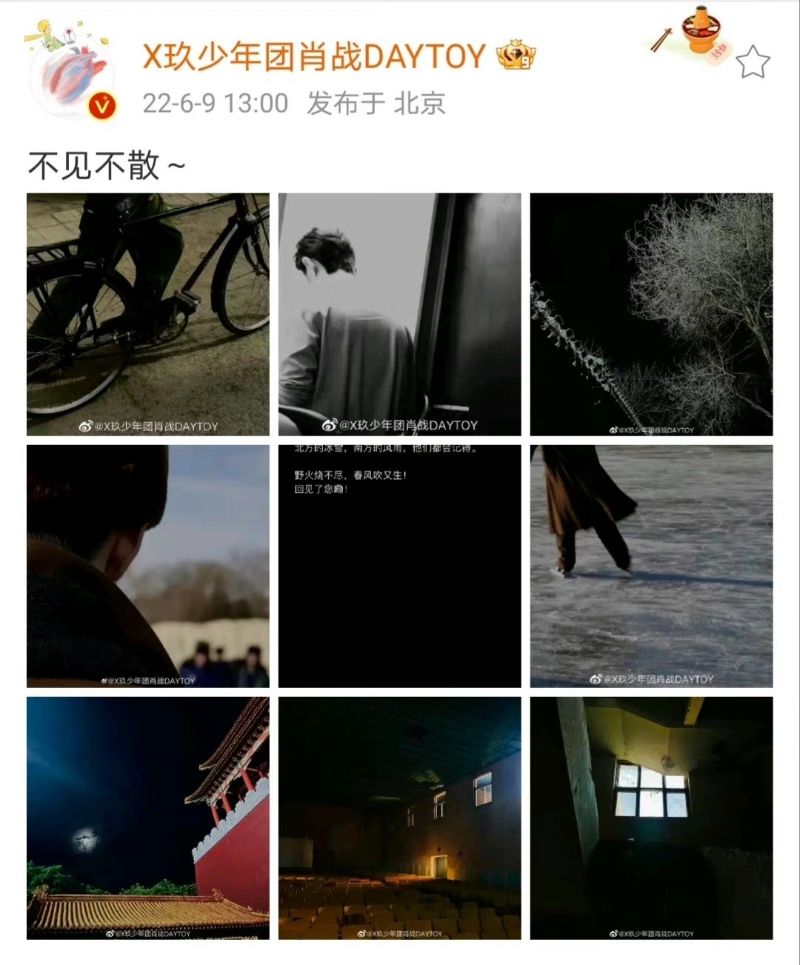Open the white tree on black photo
The width and height of the screenshot is (800, 965).
coord(651,314)
